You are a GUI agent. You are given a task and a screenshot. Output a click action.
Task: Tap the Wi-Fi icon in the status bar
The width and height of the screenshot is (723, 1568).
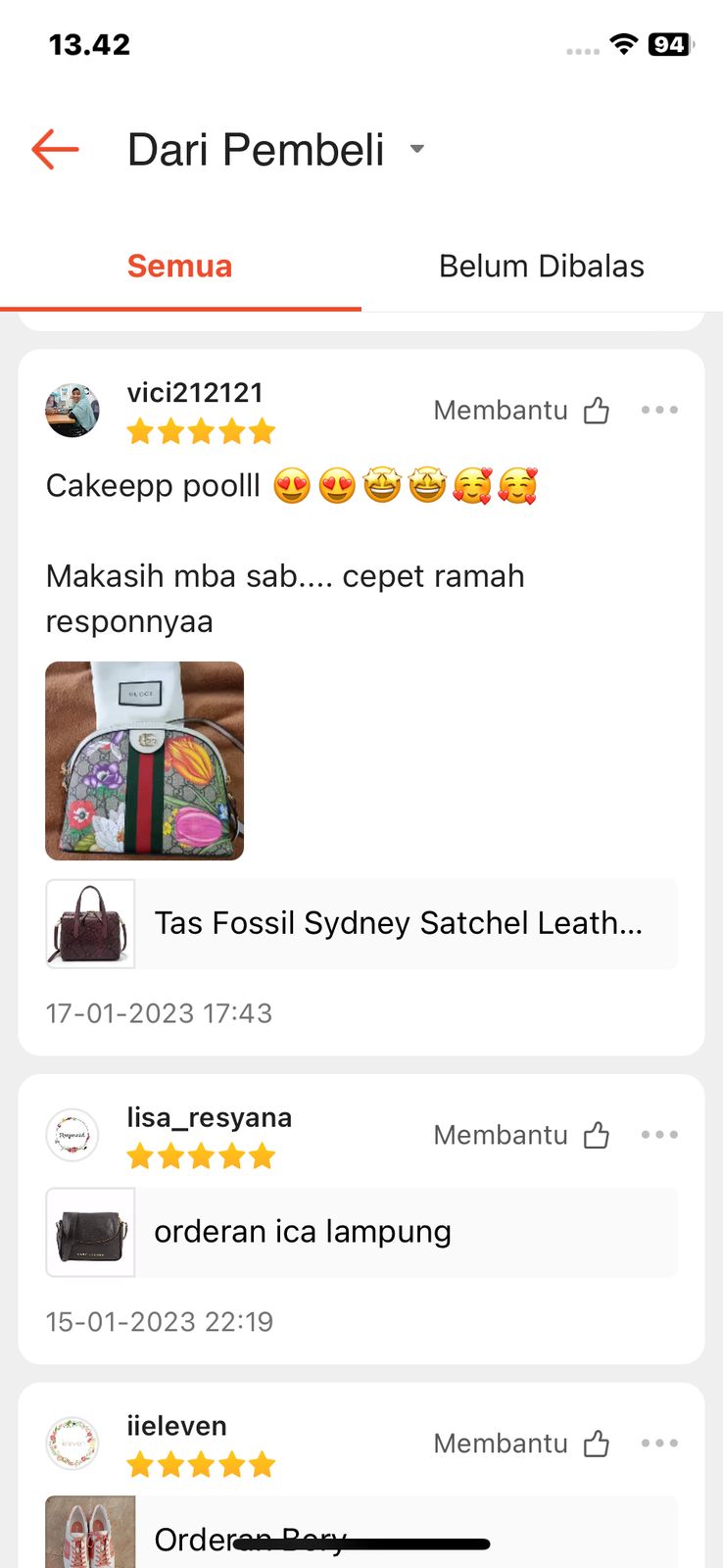point(624,43)
